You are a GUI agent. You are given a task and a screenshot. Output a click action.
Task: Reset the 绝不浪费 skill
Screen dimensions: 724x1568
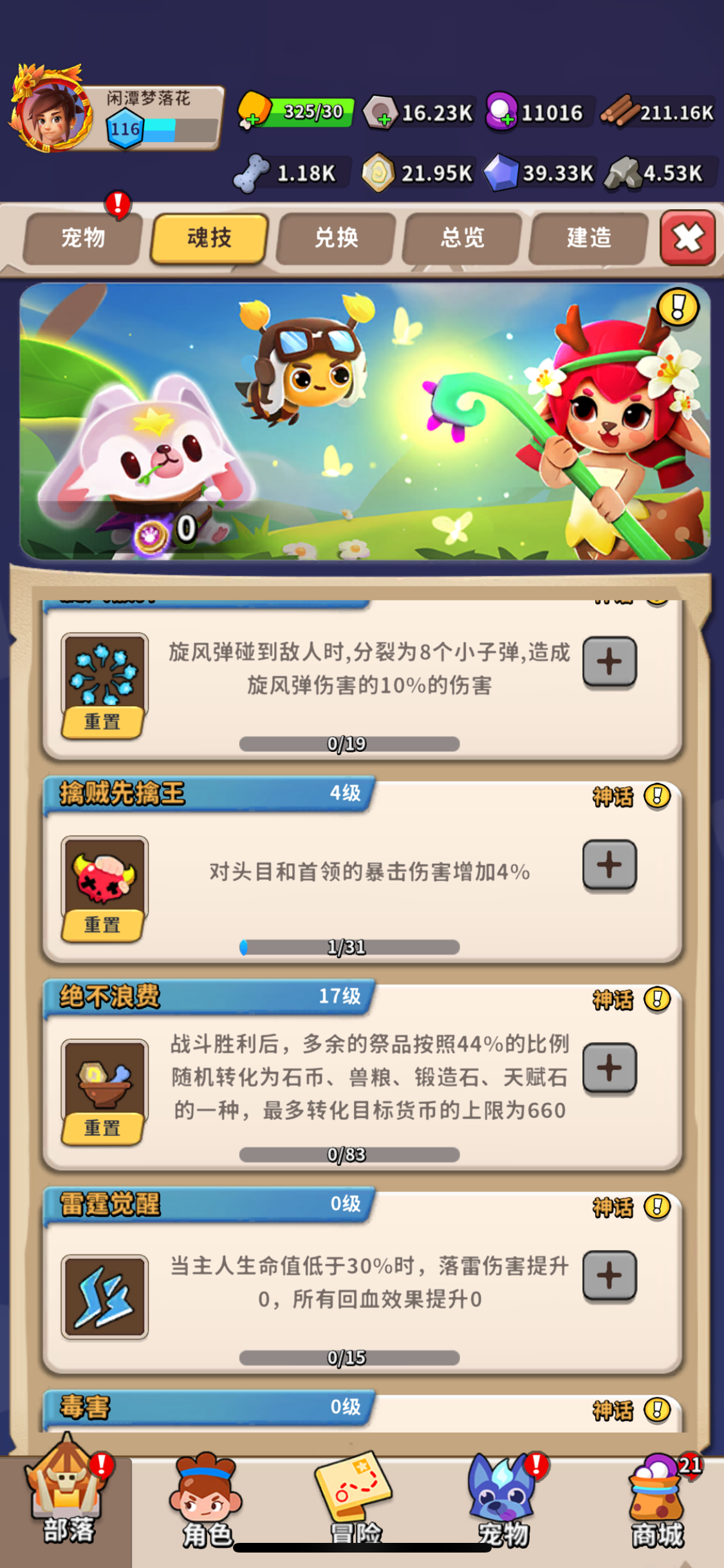pyautogui.click(x=102, y=1128)
